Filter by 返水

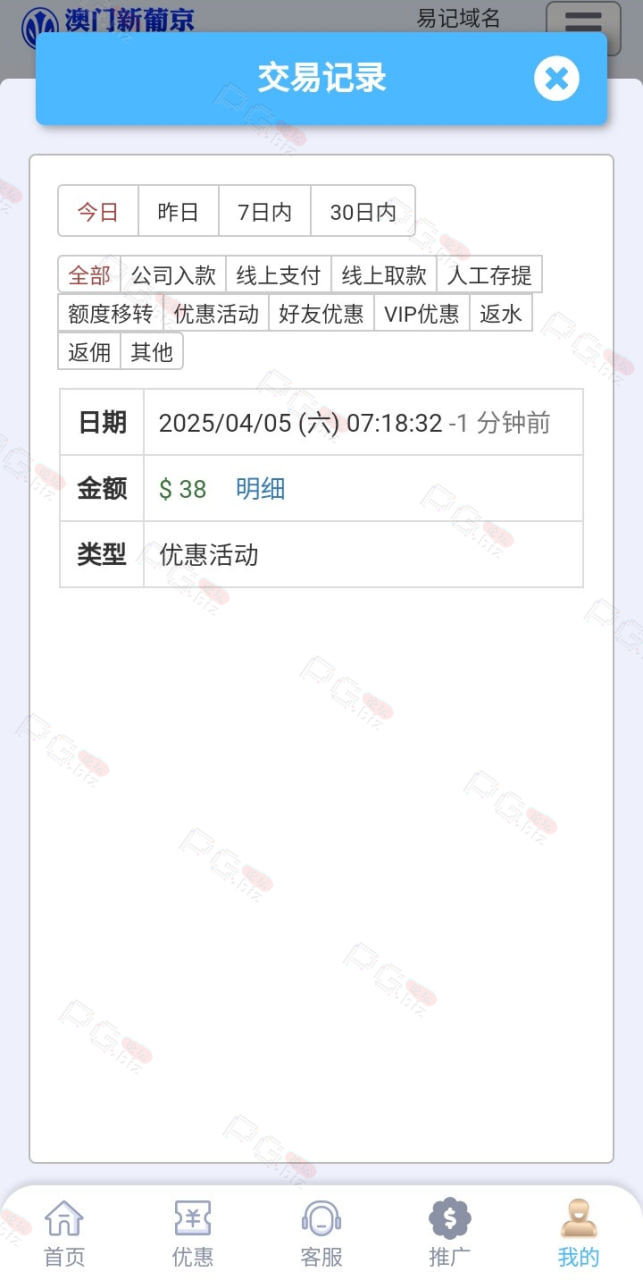pyautogui.click(x=500, y=313)
